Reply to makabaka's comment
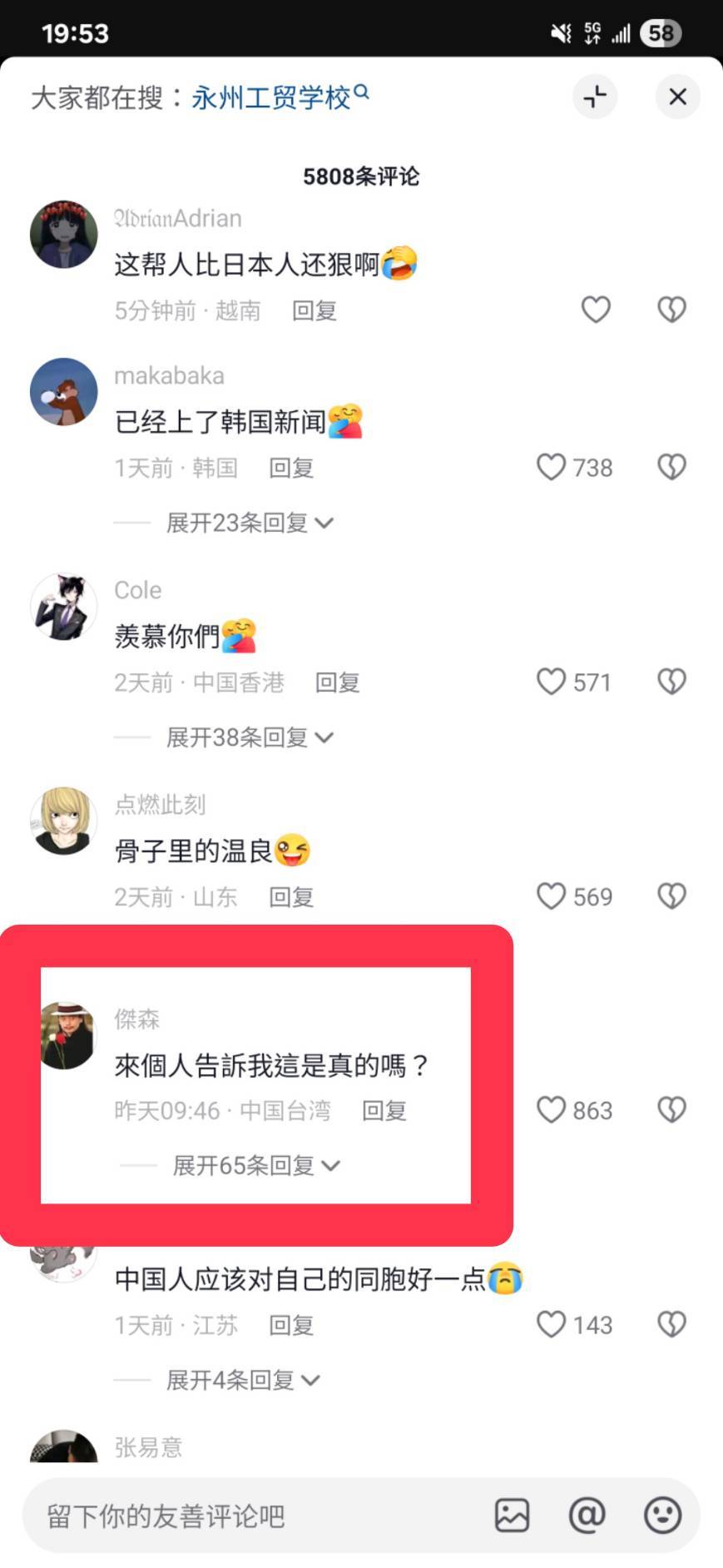 point(291,468)
